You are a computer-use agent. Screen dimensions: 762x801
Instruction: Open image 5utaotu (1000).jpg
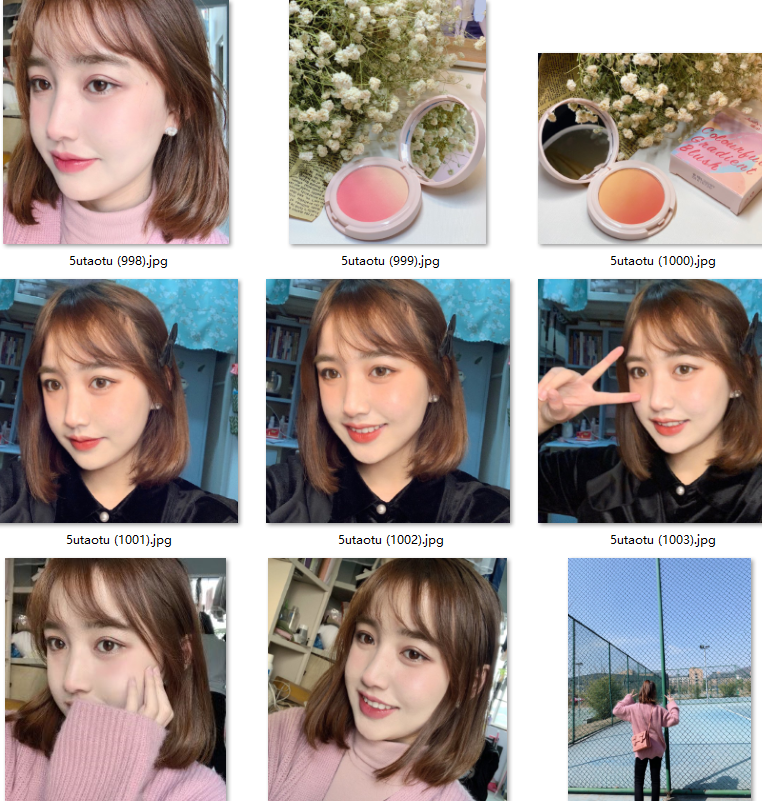click(x=649, y=148)
